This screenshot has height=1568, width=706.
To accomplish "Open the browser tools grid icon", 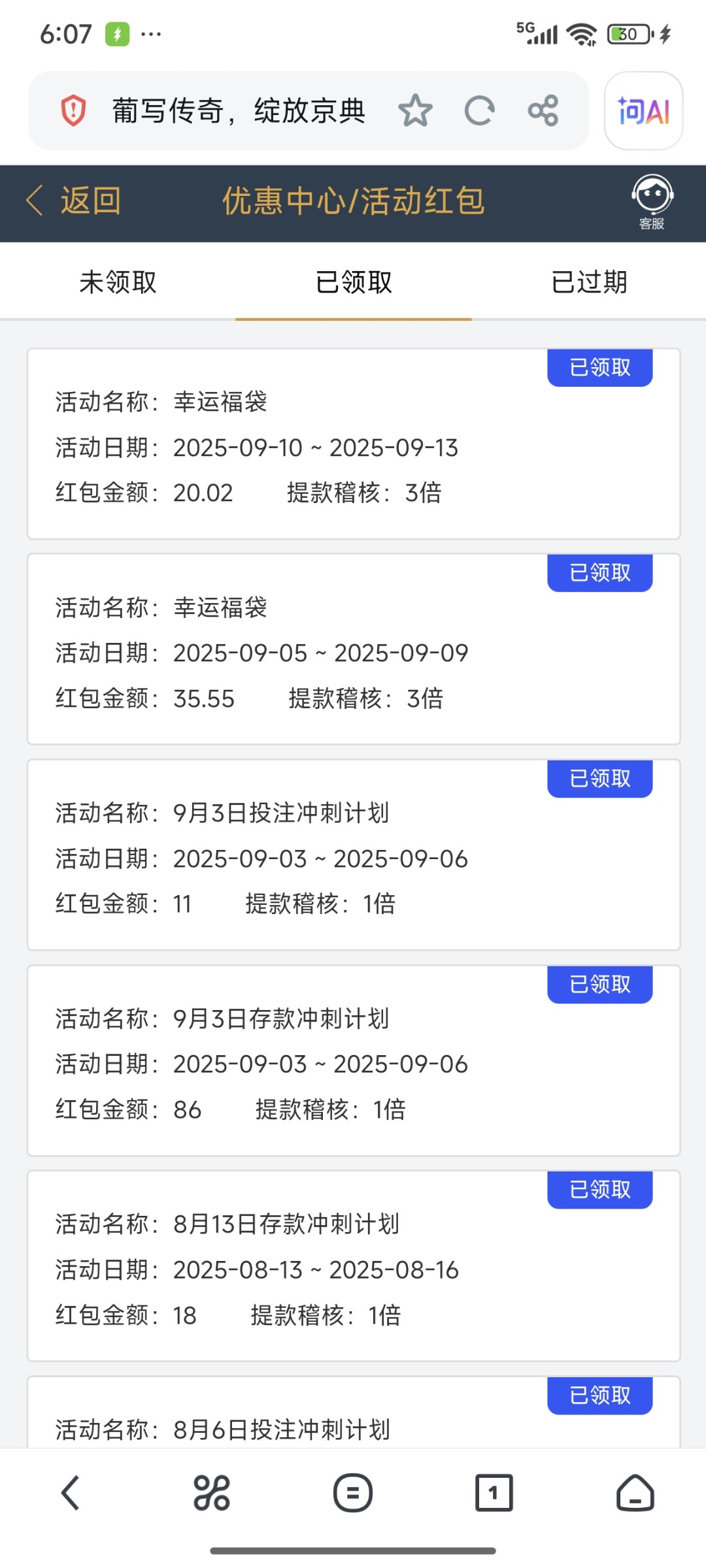I will tap(212, 1493).
